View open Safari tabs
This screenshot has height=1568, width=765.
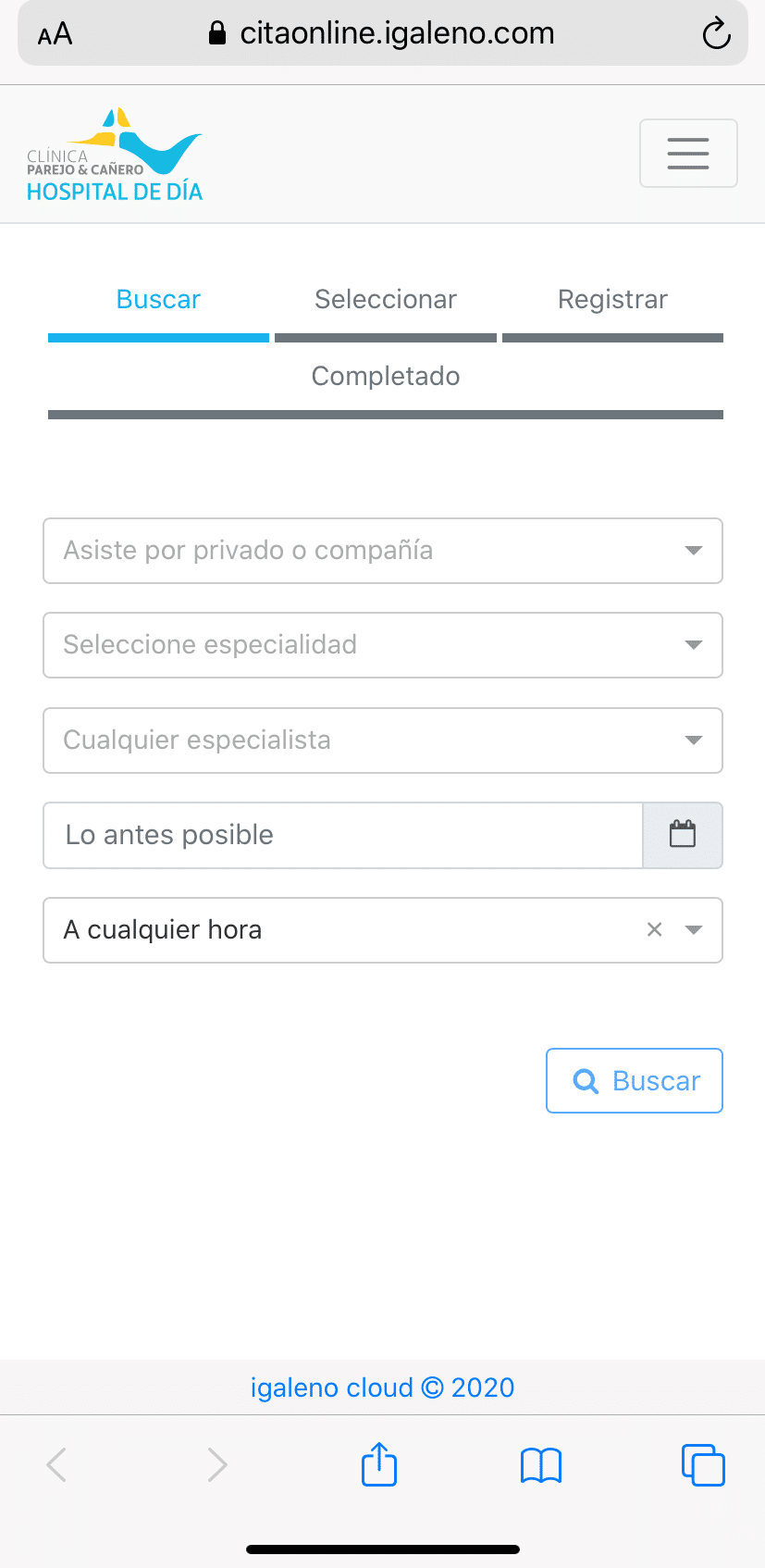[703, 1464]
